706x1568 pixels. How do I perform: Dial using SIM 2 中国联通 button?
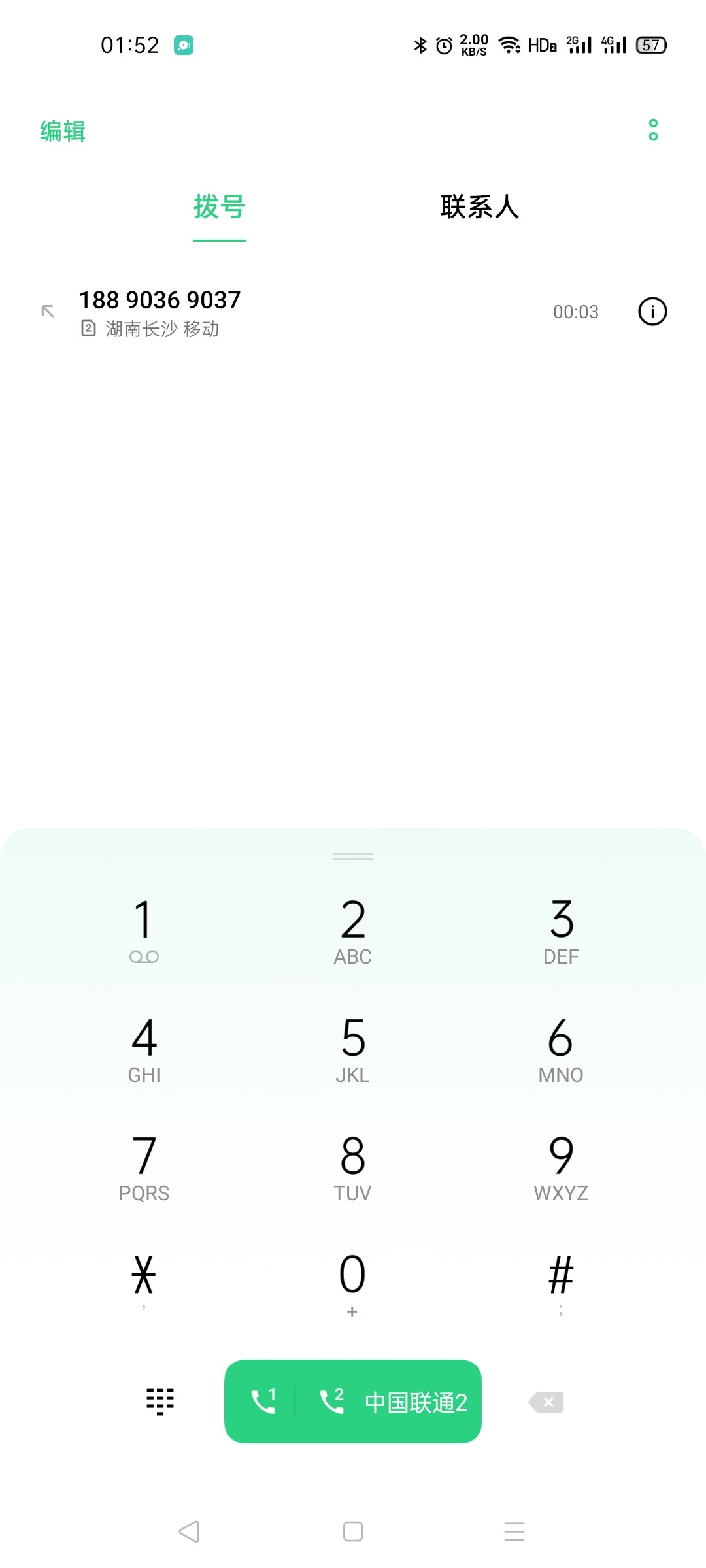pos(392,1401)
